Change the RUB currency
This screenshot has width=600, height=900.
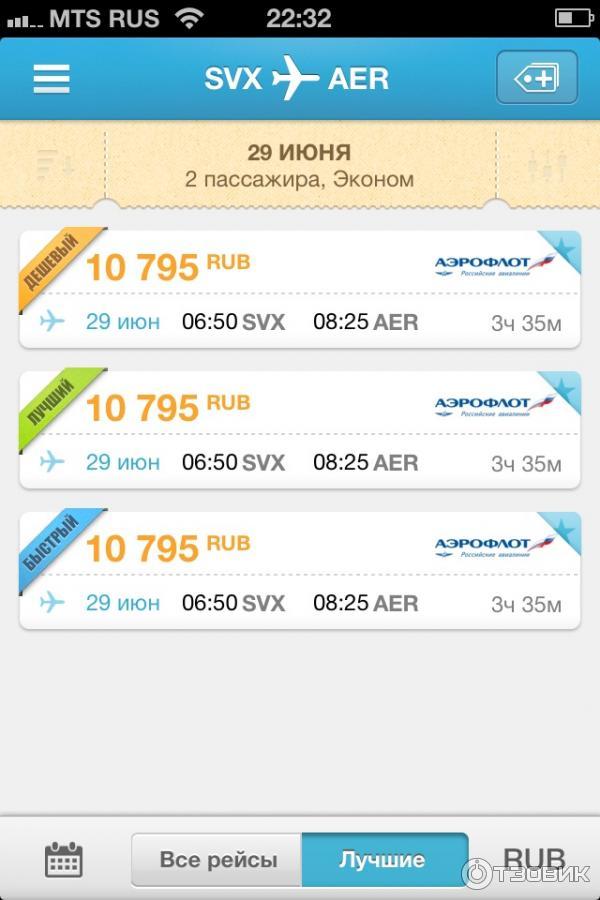[x=533, y=858]
